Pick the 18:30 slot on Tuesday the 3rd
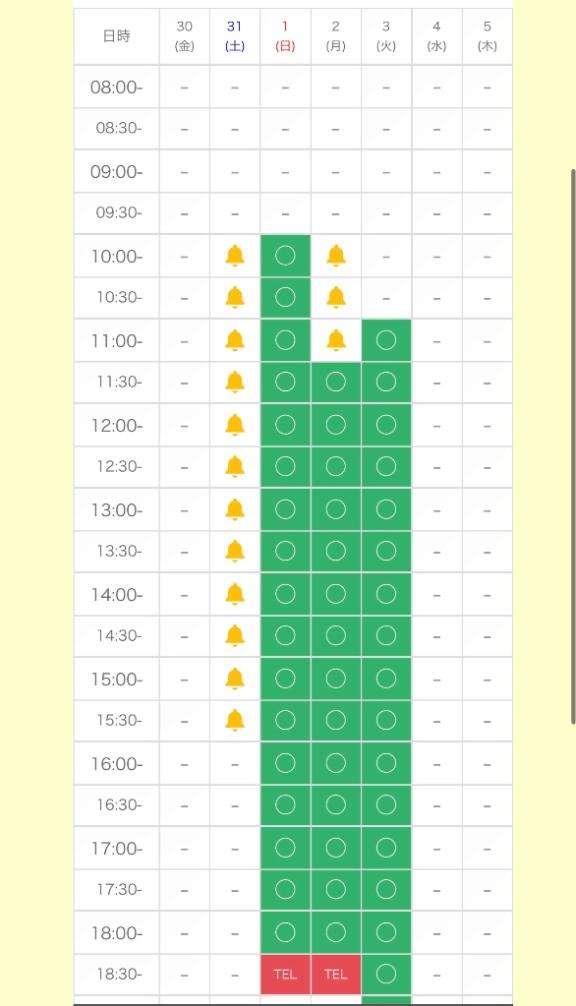The width and height of the screenshot is (576, 1006). pos(386,974)
